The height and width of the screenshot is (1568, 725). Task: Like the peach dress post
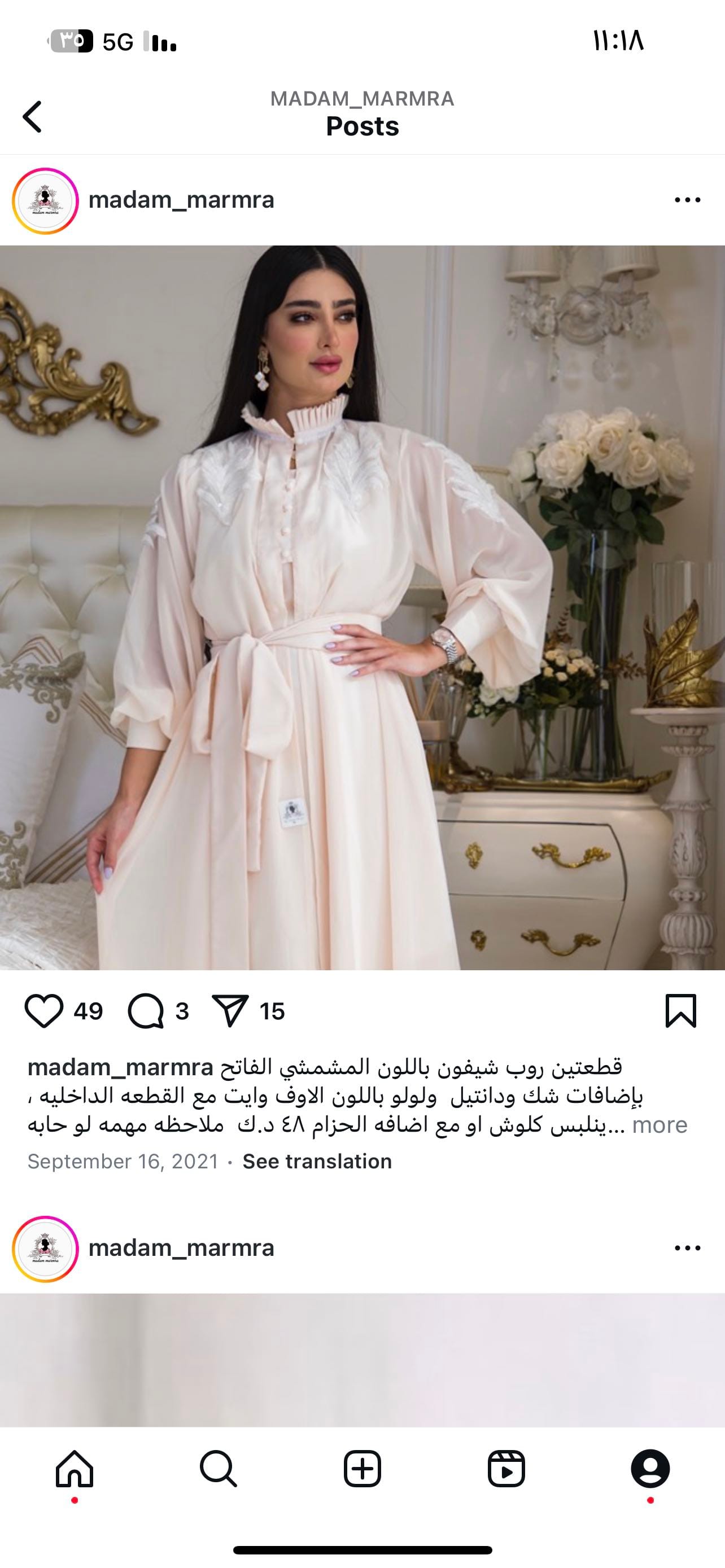[x=44, y=1011]
